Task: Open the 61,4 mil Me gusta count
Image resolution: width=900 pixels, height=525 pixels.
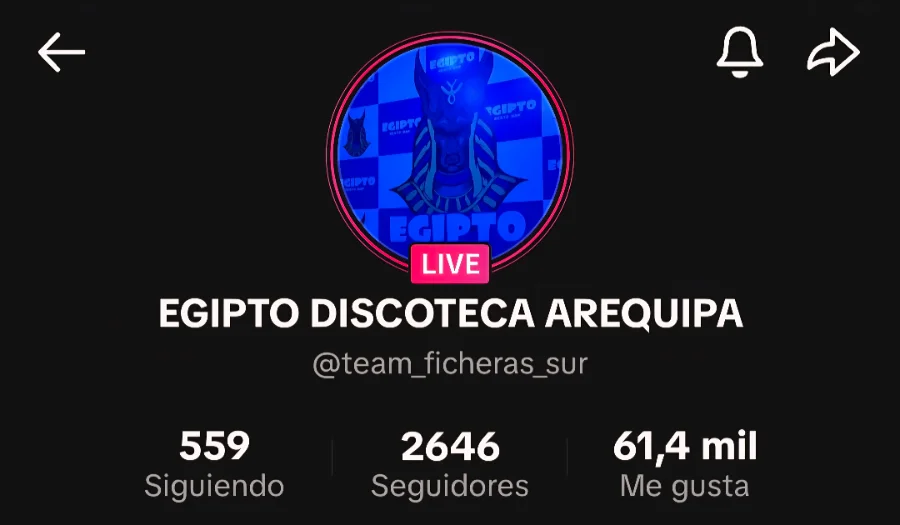Action: [x=685, y=465]
